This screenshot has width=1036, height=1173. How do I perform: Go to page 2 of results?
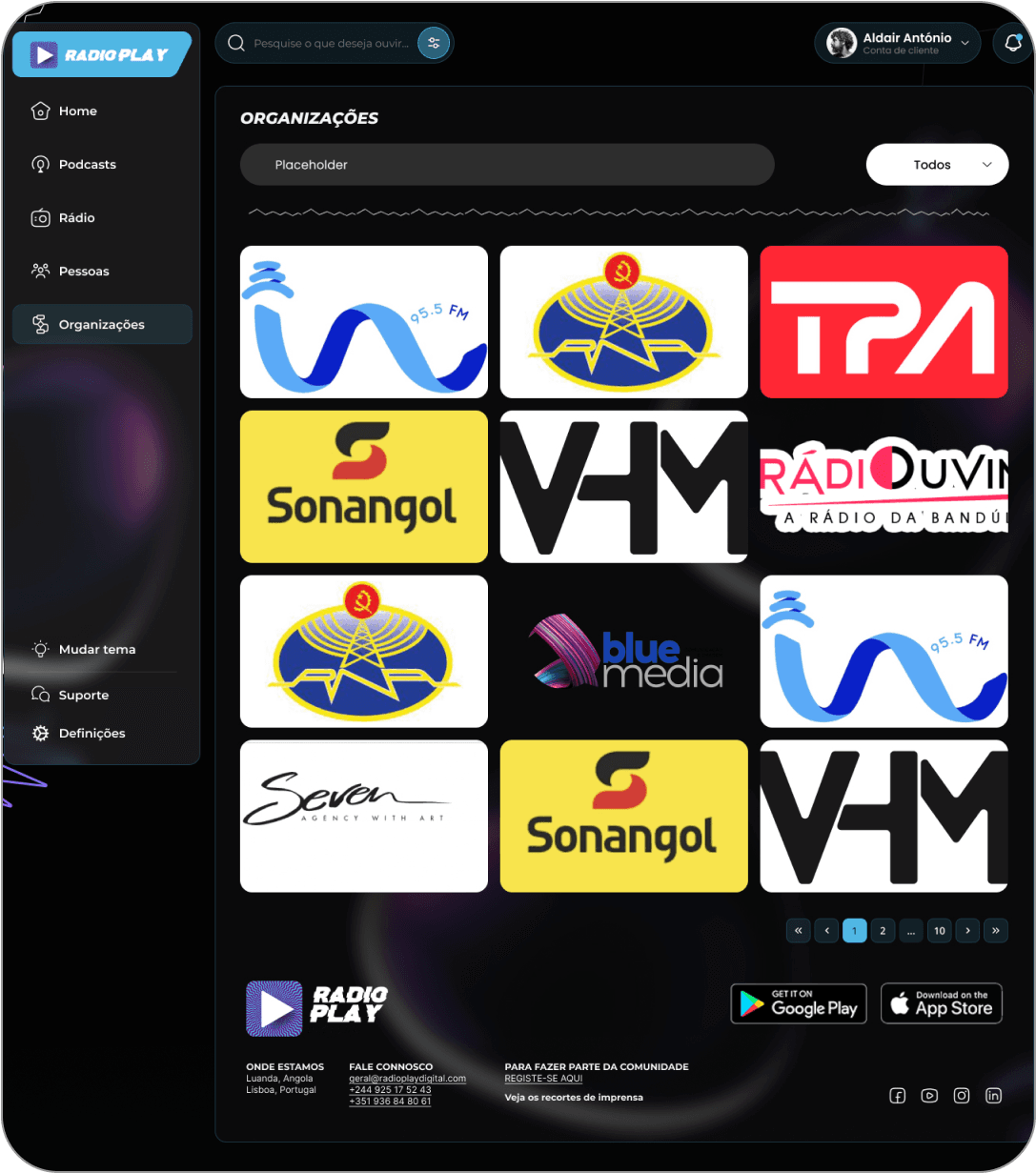click(883, 931)
